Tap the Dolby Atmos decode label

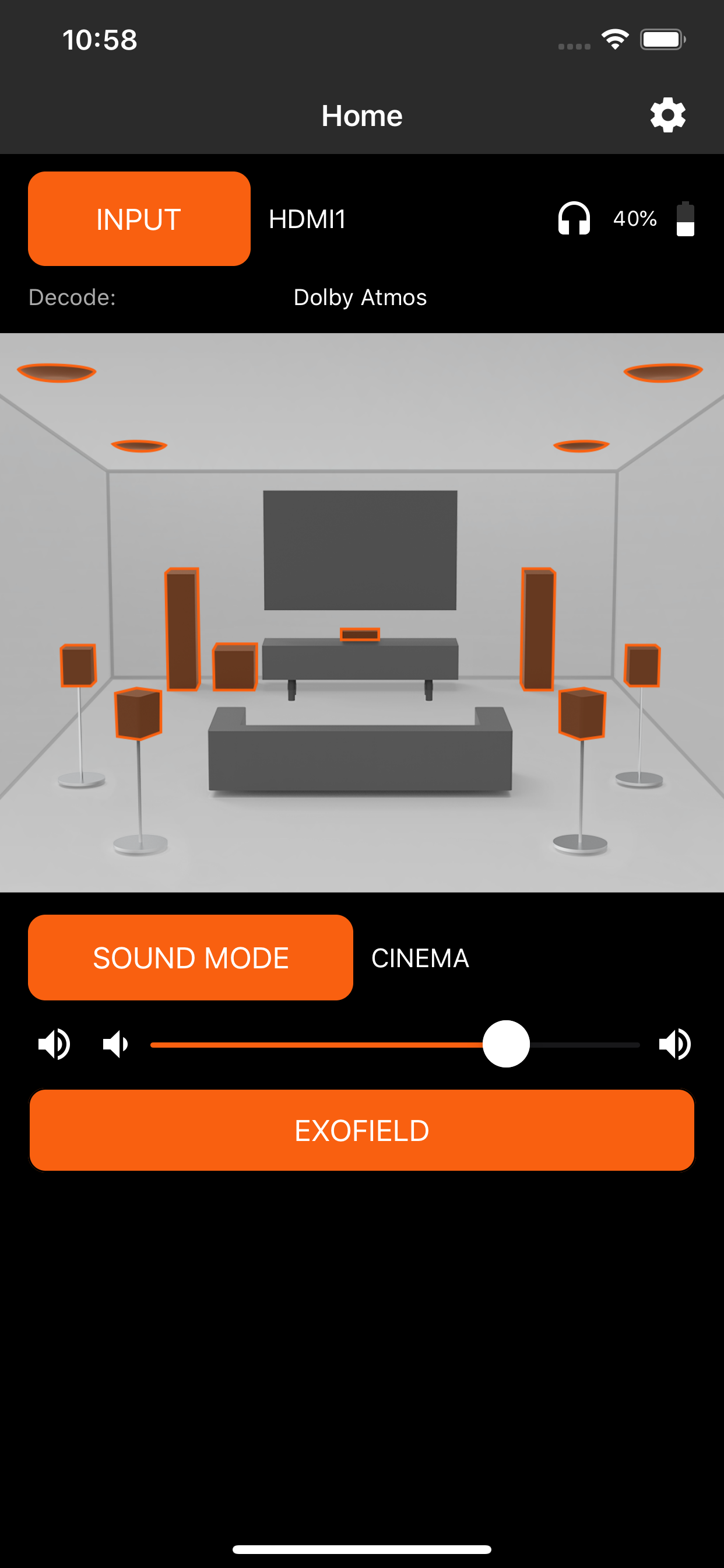click(x=360, y=297)
